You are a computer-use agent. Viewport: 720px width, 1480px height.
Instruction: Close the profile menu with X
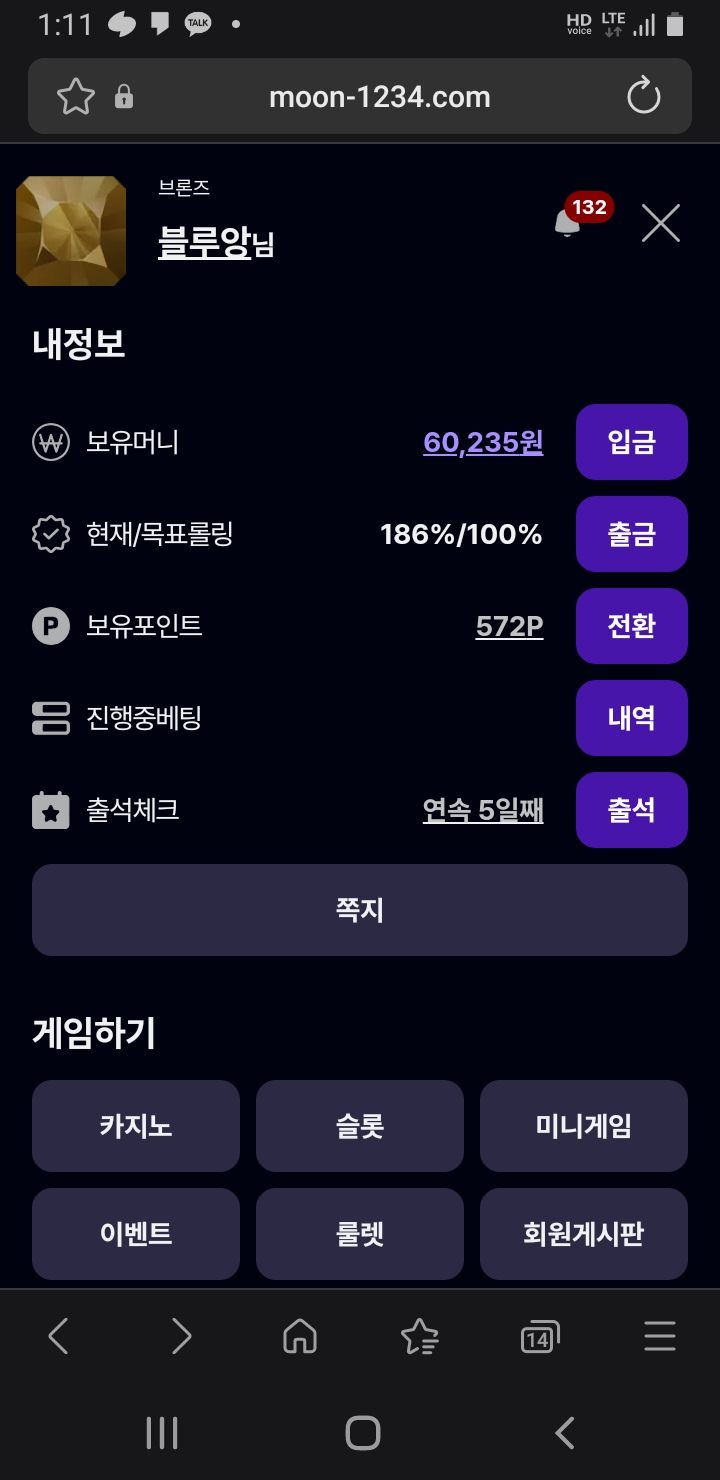point(660,223)
